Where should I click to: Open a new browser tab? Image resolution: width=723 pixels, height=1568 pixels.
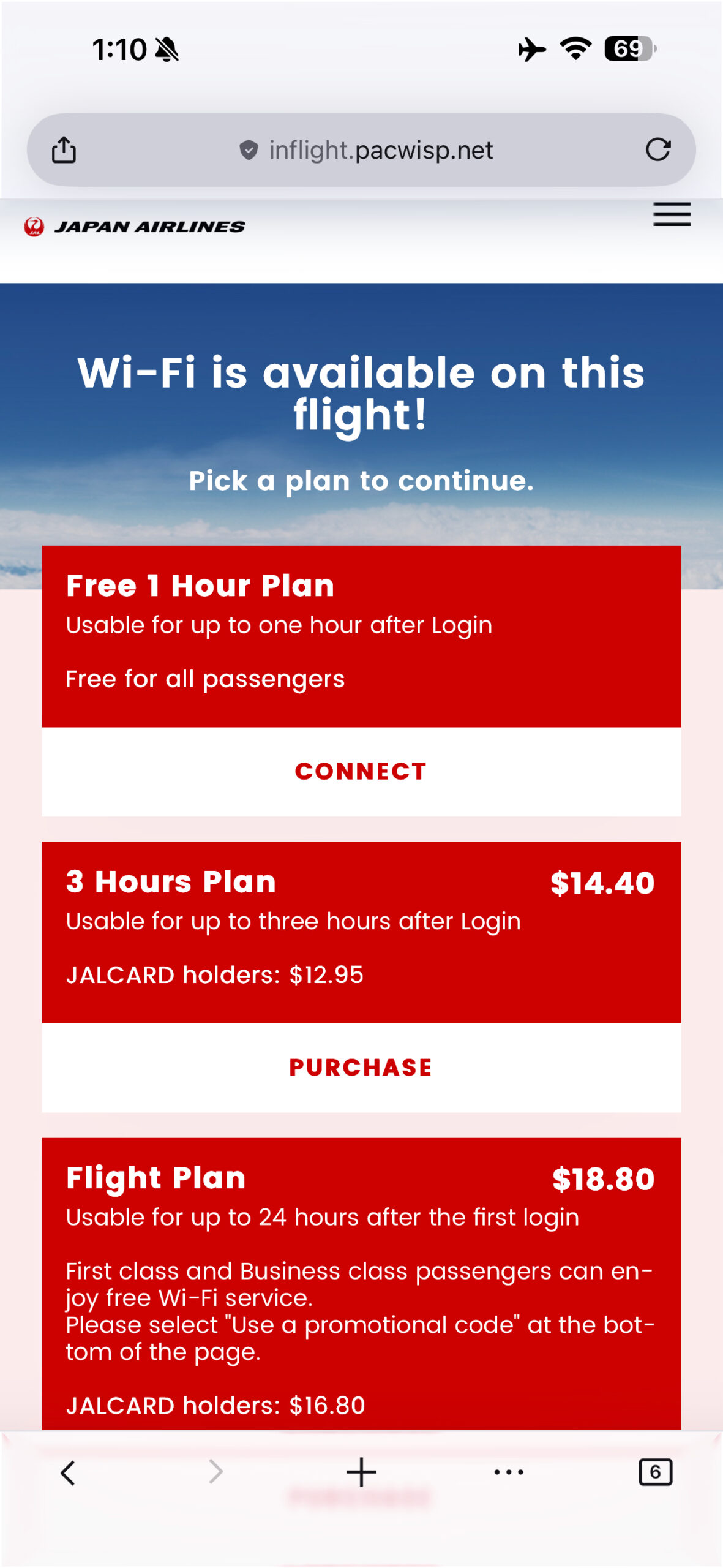(361, 1472)
